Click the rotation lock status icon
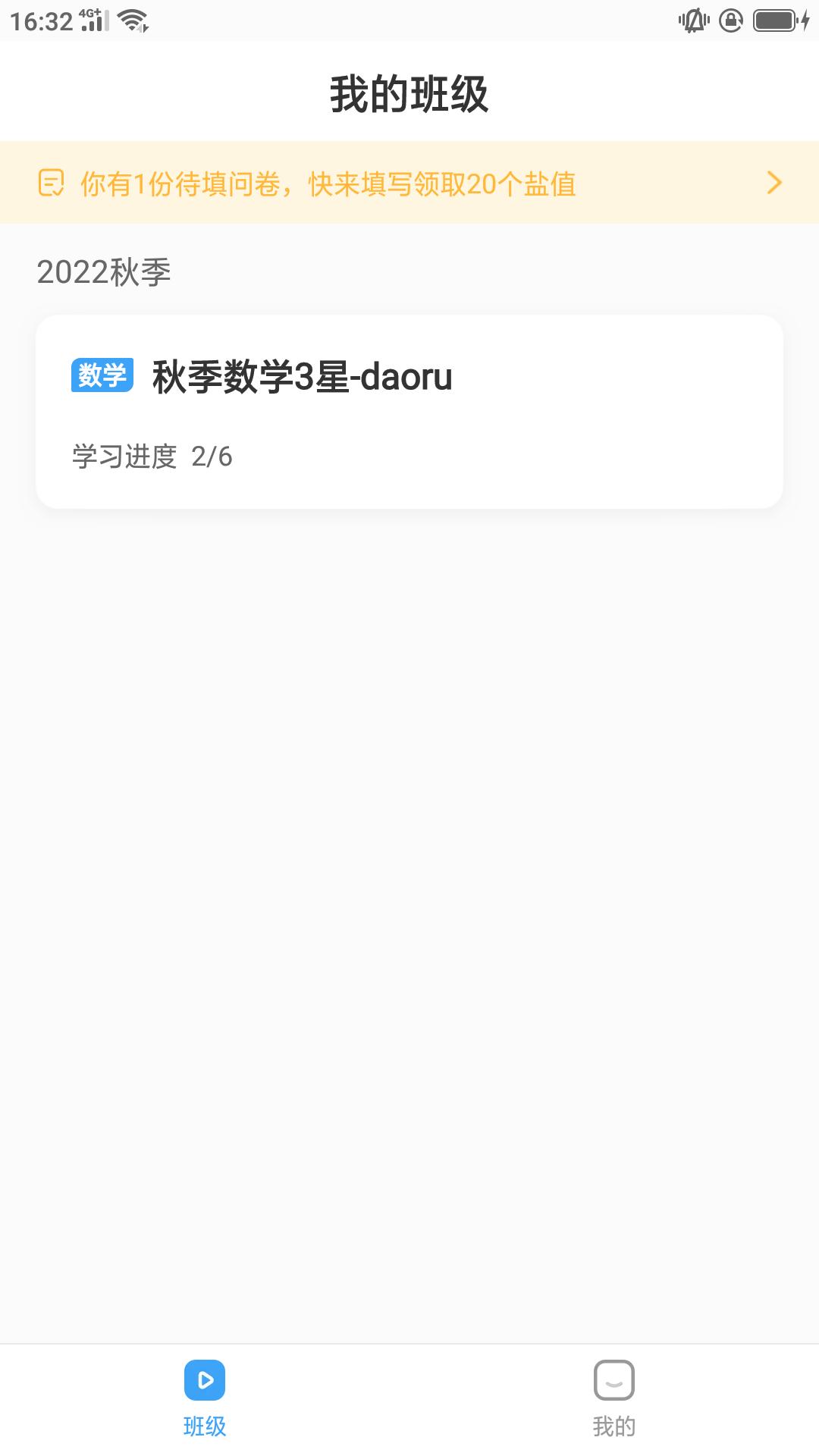819x1456 pixels. [x=730, y=20]
